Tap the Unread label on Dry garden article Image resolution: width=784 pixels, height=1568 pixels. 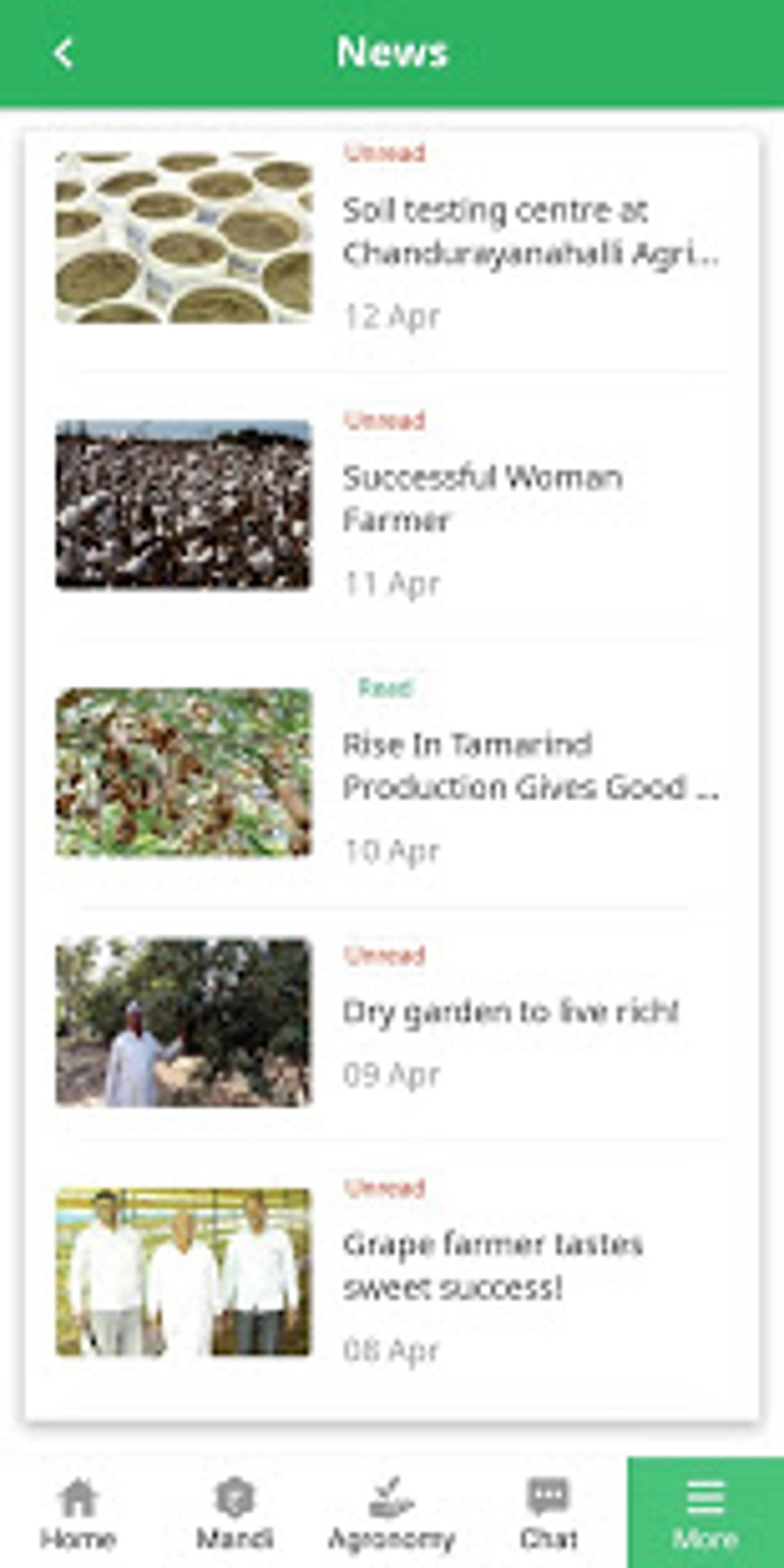(386, 955)
